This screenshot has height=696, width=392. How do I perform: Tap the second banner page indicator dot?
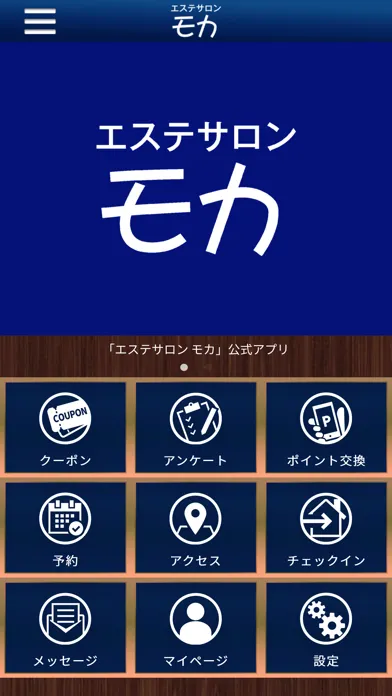click(207, 367)
